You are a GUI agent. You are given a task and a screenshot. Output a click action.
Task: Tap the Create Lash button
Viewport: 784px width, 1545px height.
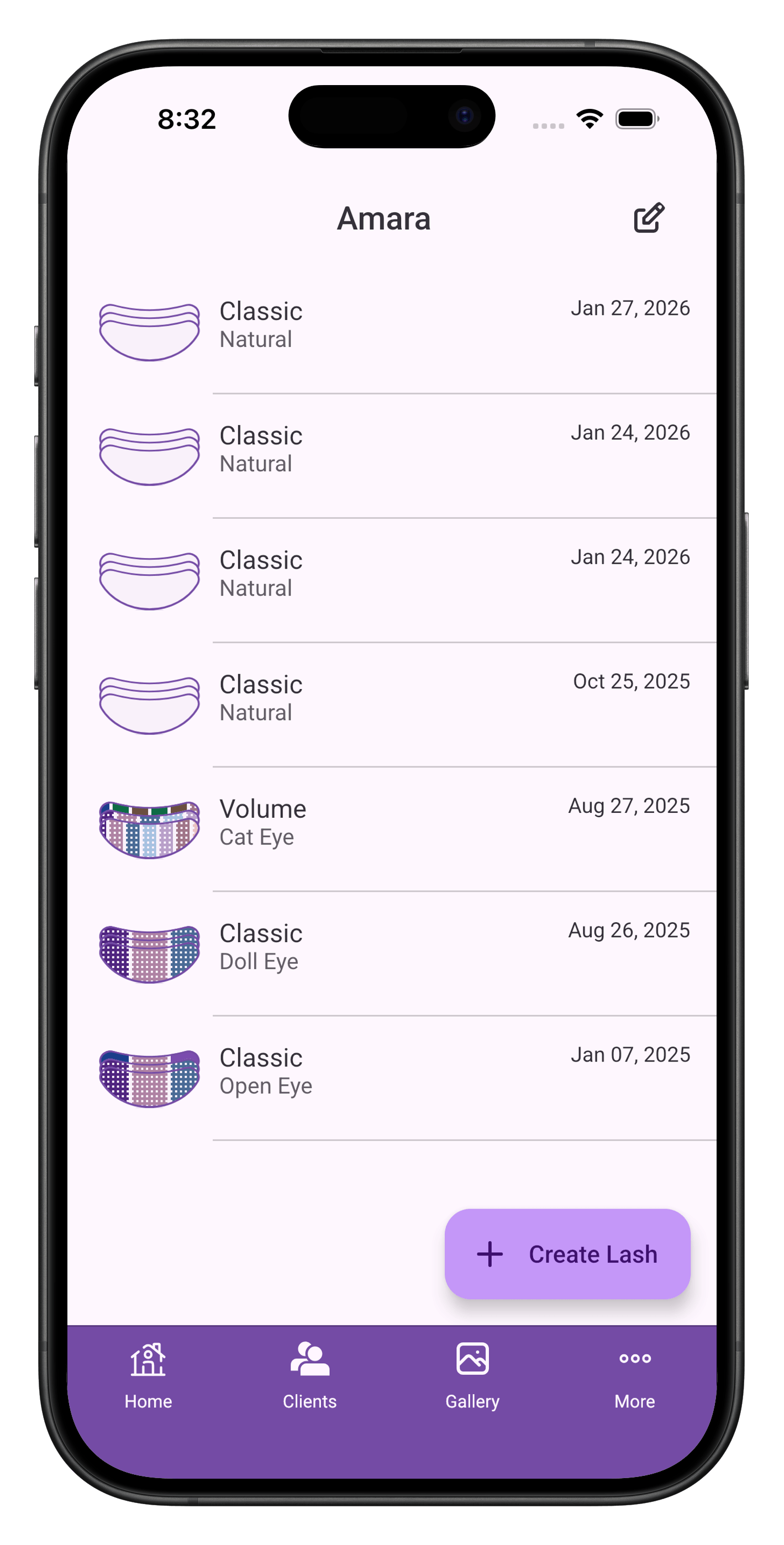[567, 1253]
